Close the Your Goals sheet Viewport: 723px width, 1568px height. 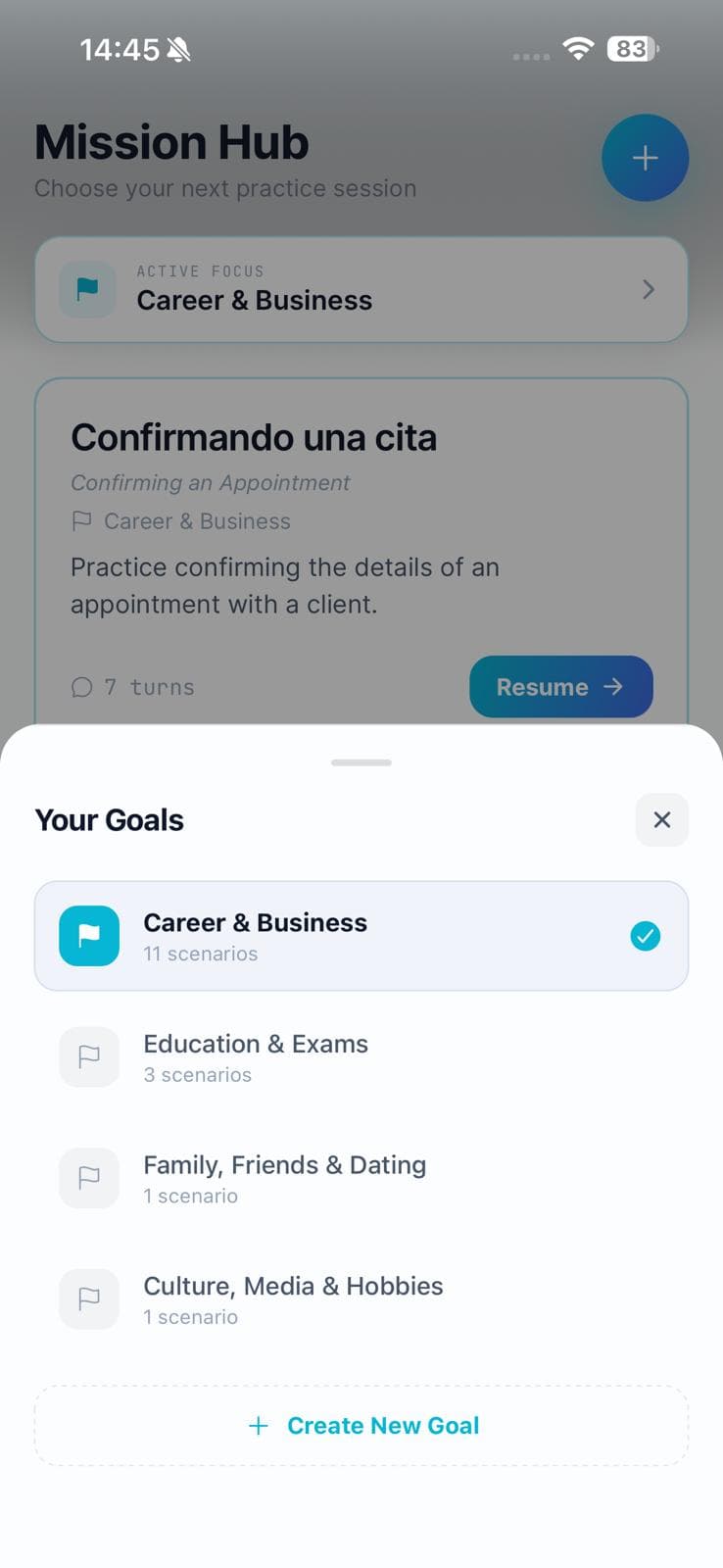[661, 819]
